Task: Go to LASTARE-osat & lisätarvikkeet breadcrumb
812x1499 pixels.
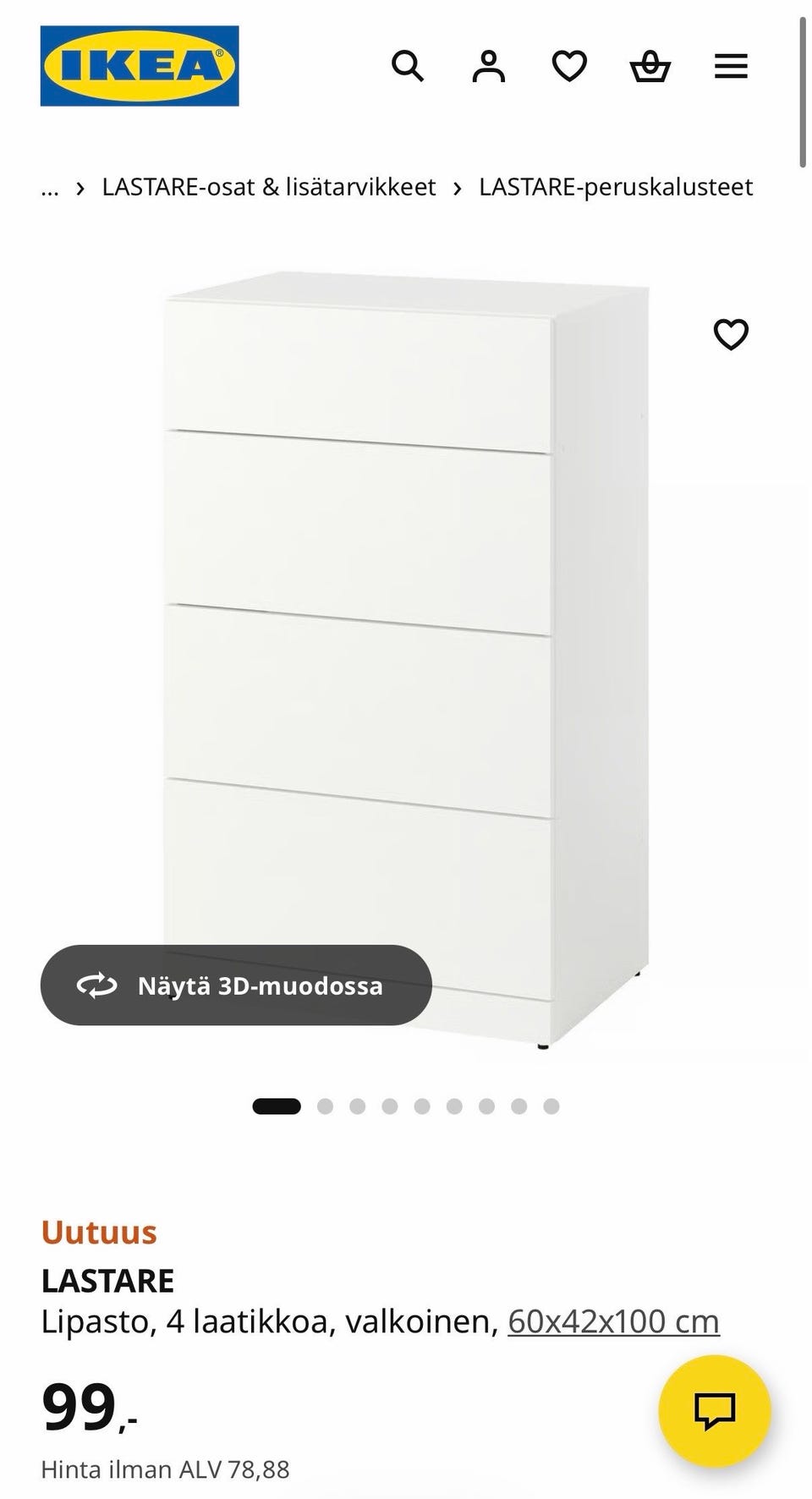Action: 269,187
